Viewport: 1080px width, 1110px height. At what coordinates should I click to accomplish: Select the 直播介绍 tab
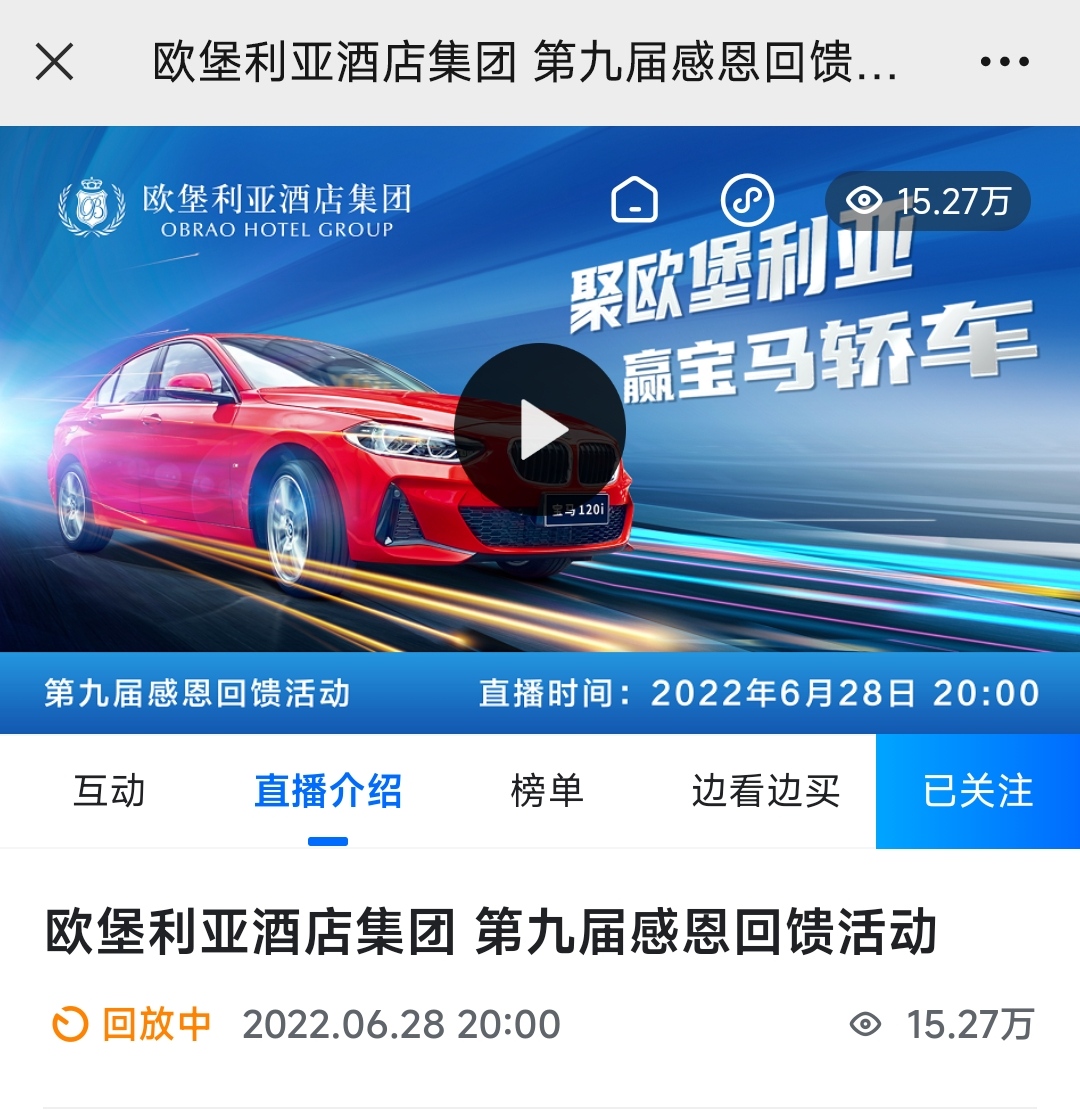[x=328, y=791]
